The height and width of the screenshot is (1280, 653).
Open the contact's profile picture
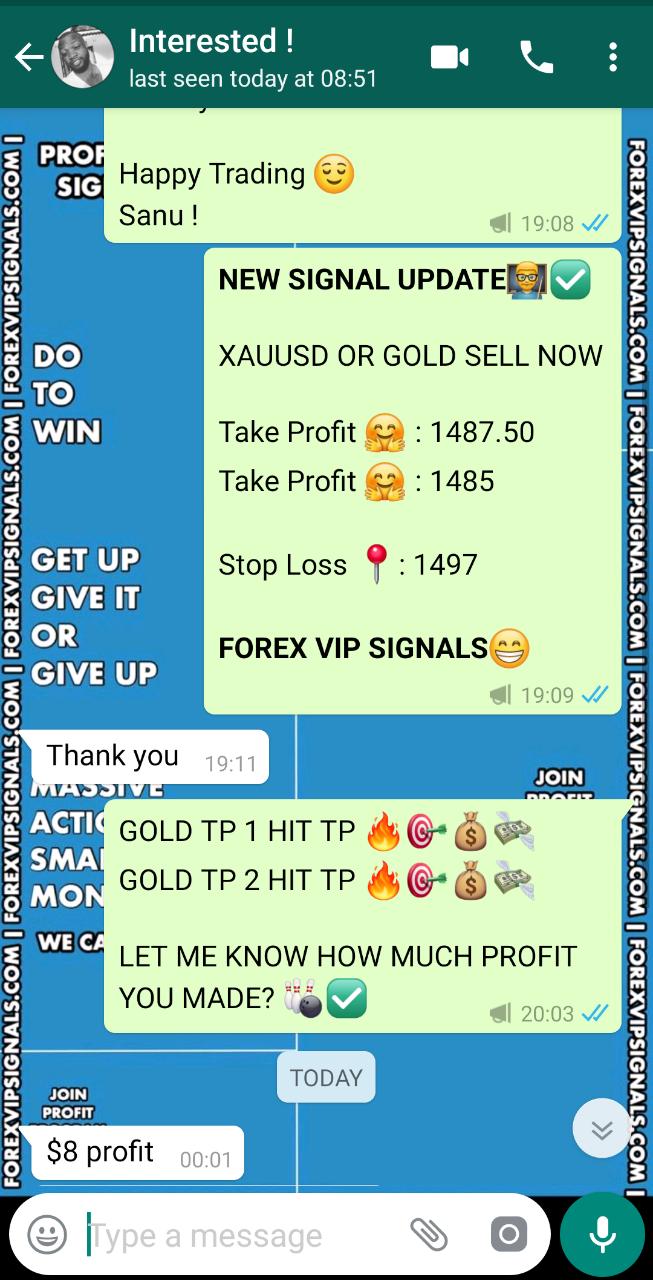pyautogui.click(x=82, y=58)
